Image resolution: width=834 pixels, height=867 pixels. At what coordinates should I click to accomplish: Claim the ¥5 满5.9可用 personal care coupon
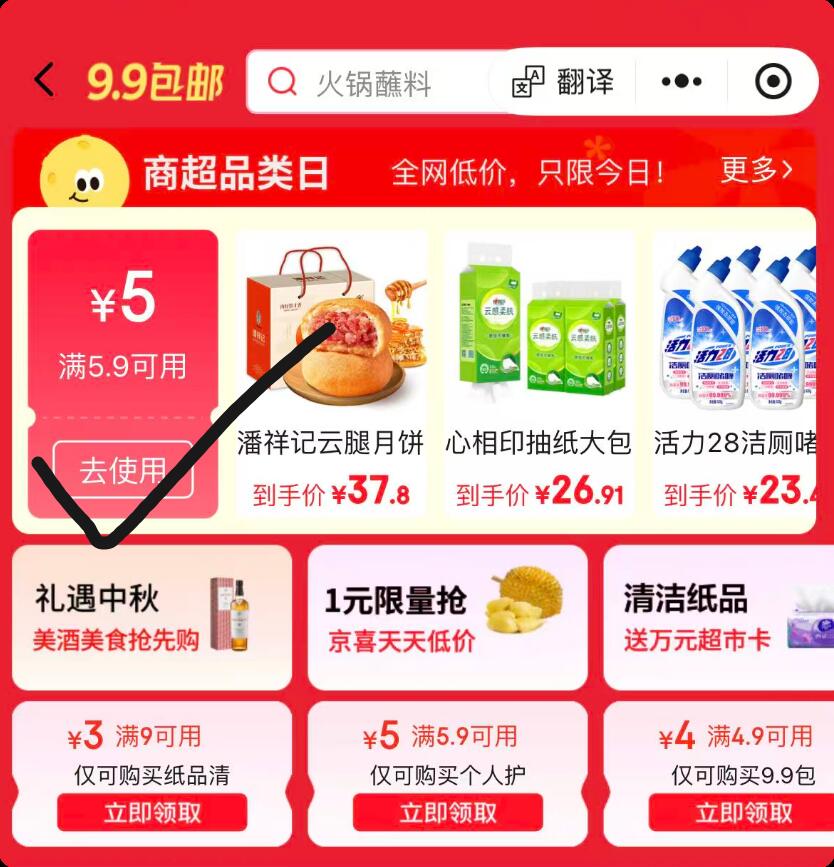click(x=448, y=812)
